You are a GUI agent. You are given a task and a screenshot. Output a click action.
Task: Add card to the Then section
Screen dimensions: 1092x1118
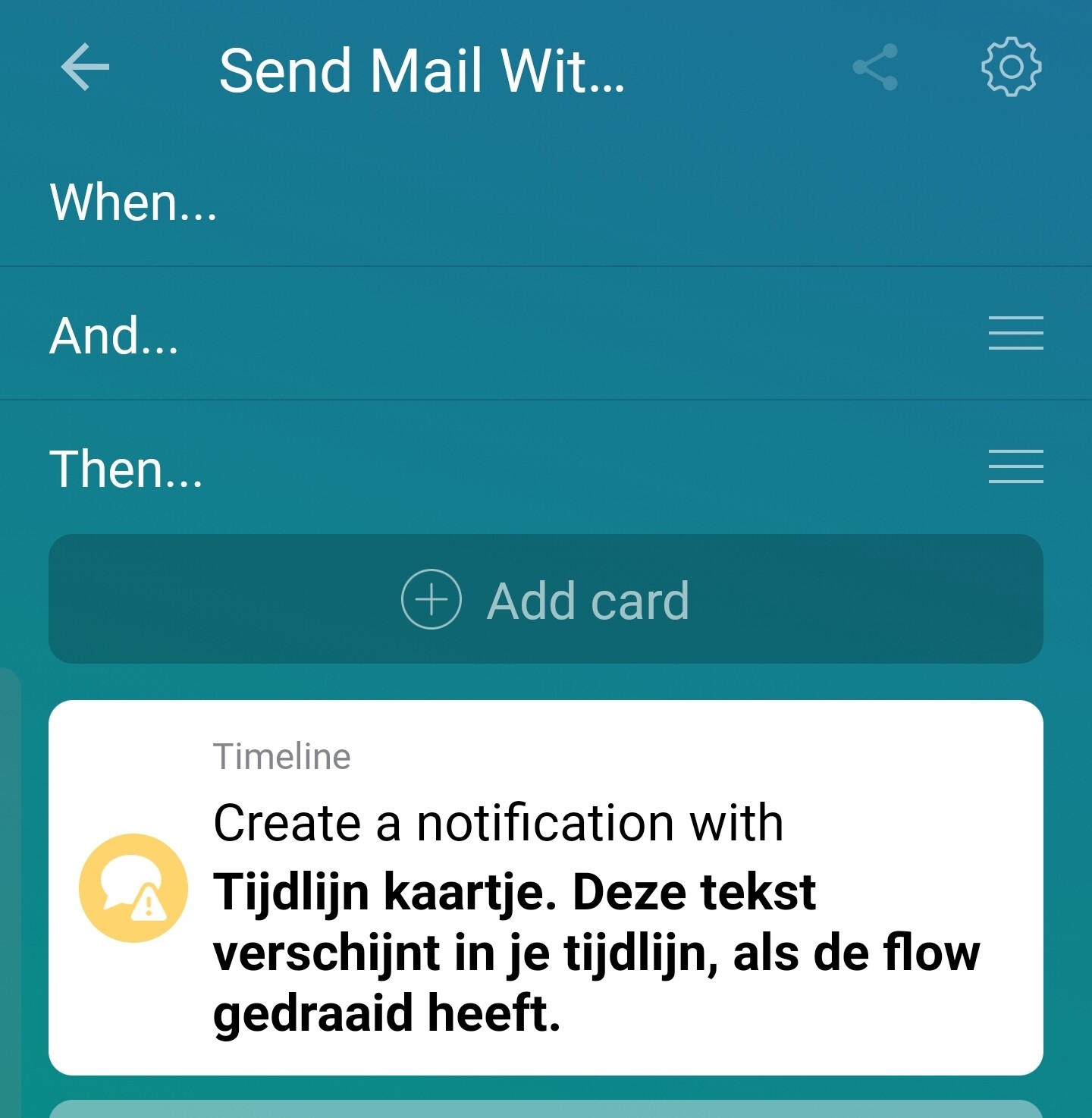coord(546,599)
